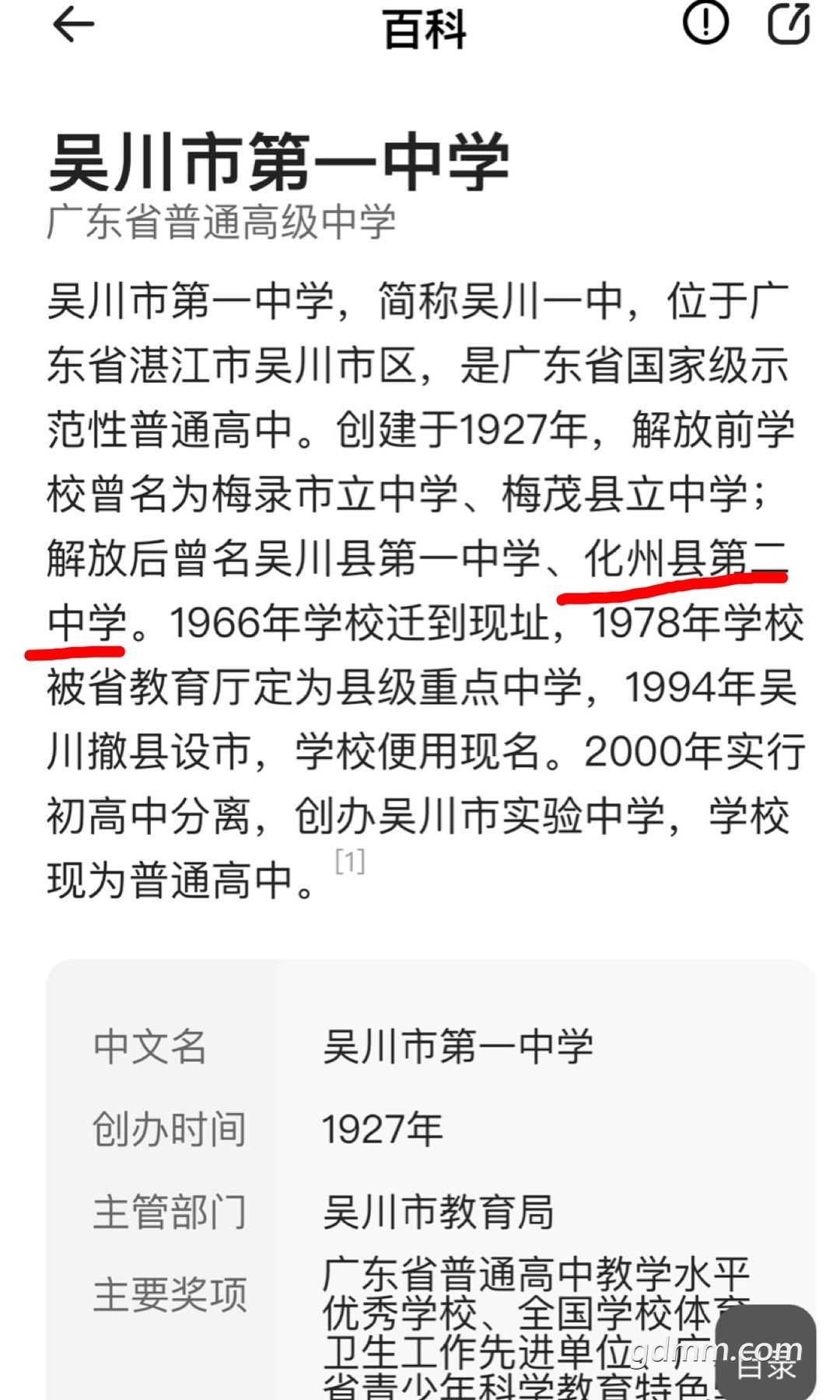
Task: Open the report info icon
Action: [705, 23]
